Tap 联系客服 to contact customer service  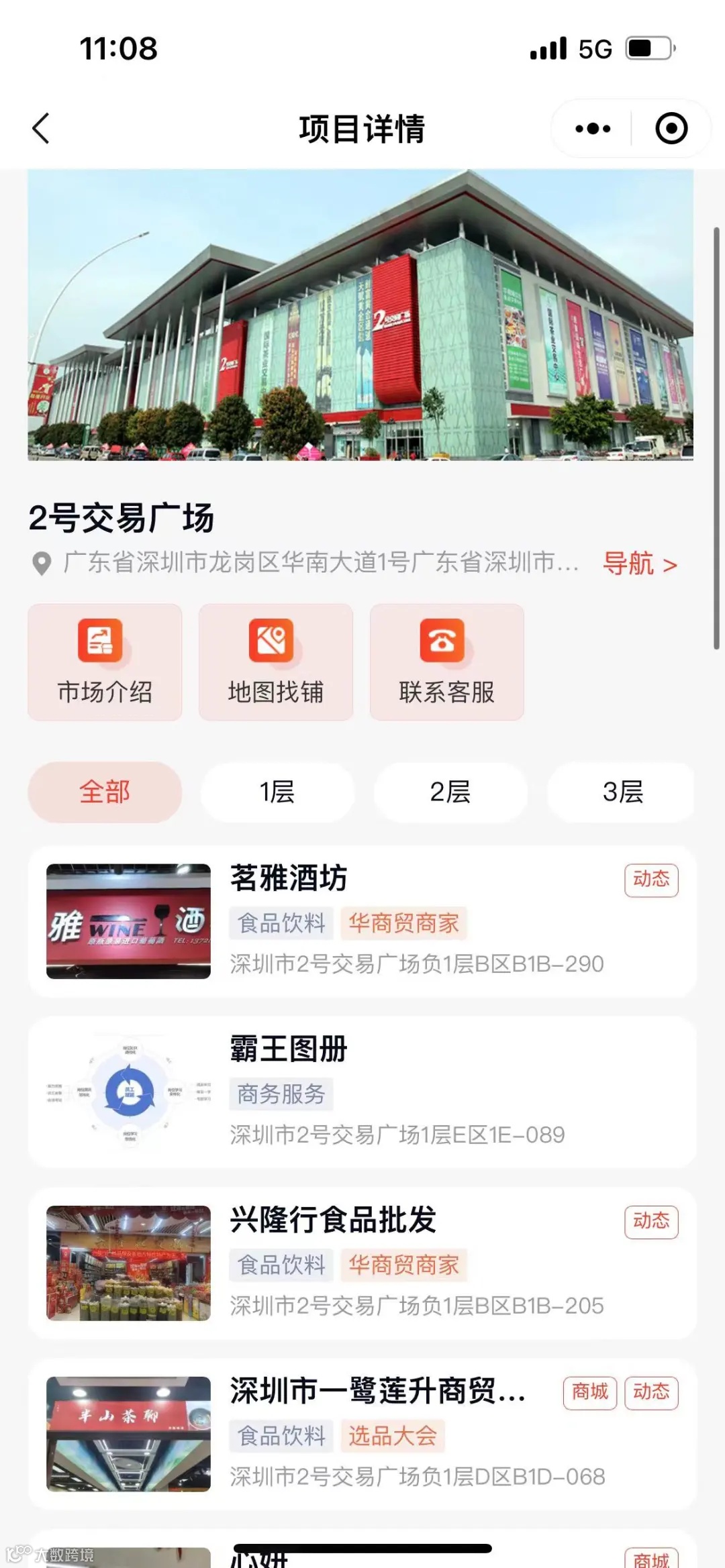[x=447, y=662]
